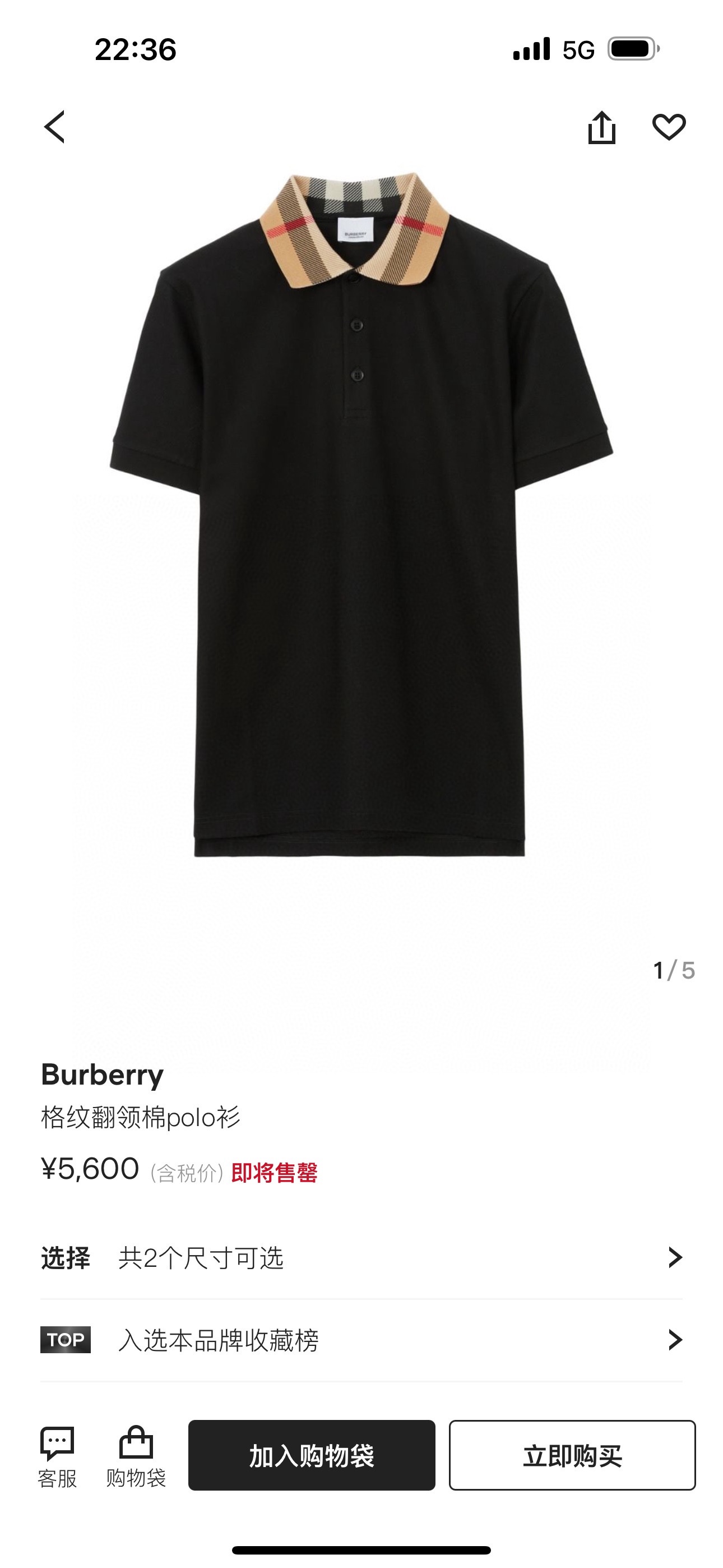The height and width of the screenshot is (1568, 723).
Task: Open the size selection row
Action: [x=361, y=1257]
